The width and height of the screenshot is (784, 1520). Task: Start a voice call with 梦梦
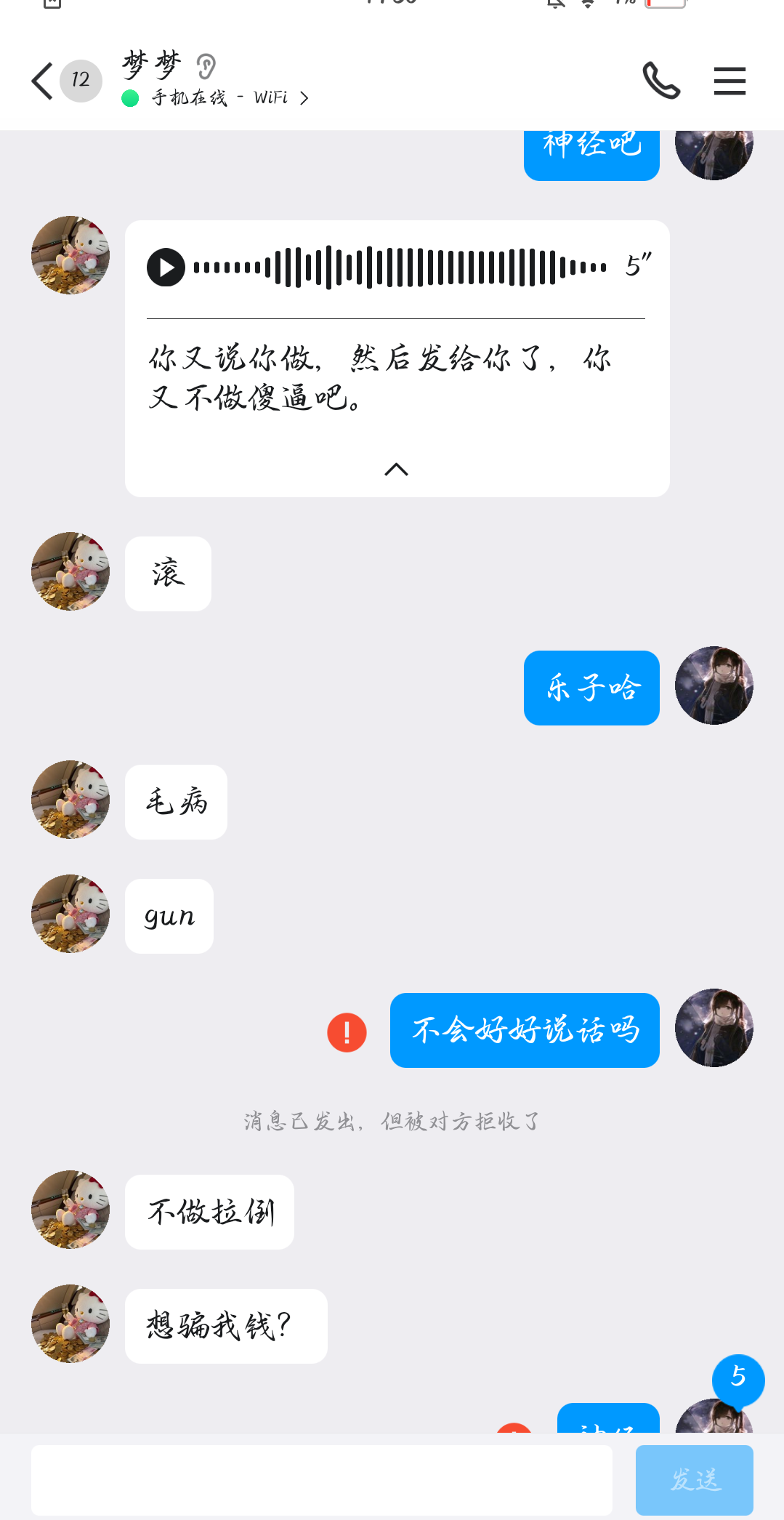click(660, 81)
